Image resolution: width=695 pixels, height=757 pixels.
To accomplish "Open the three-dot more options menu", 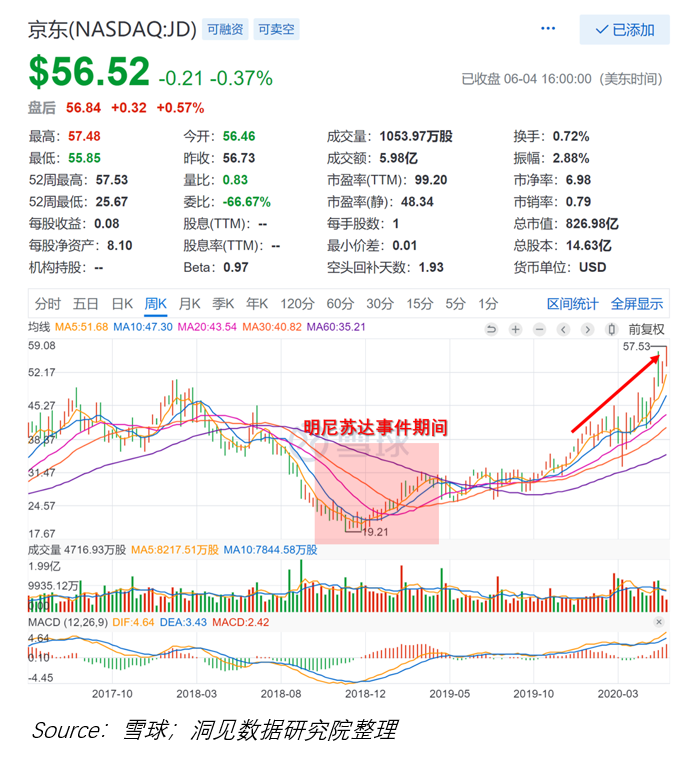I will (547, 29).
